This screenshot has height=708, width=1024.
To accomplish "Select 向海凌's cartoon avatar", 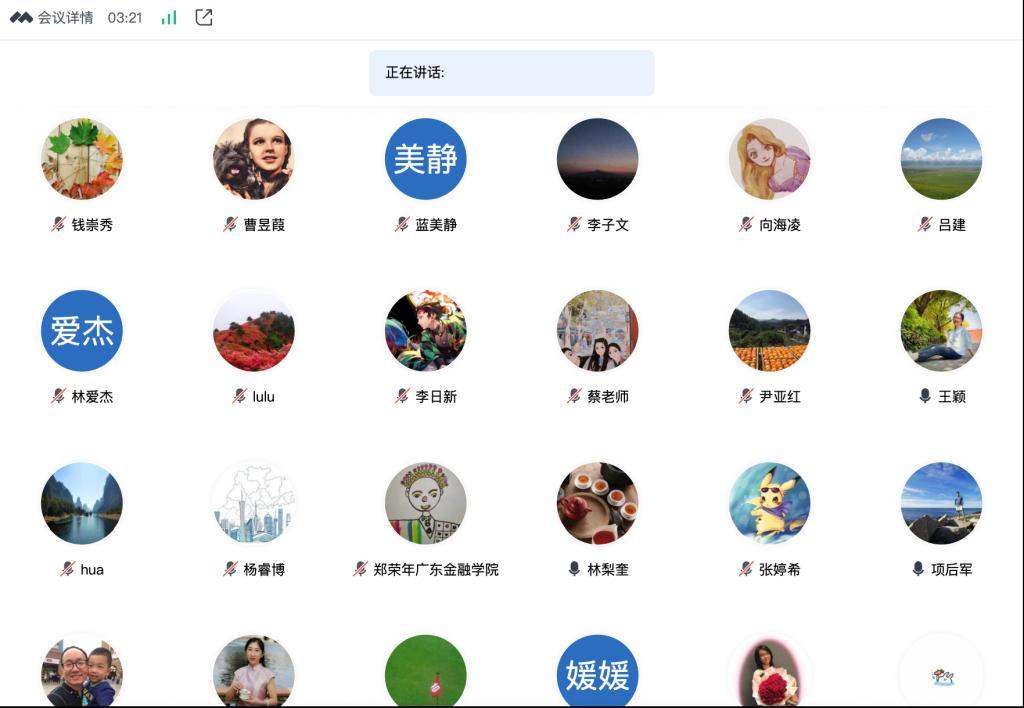I will [x=769, y=159].
